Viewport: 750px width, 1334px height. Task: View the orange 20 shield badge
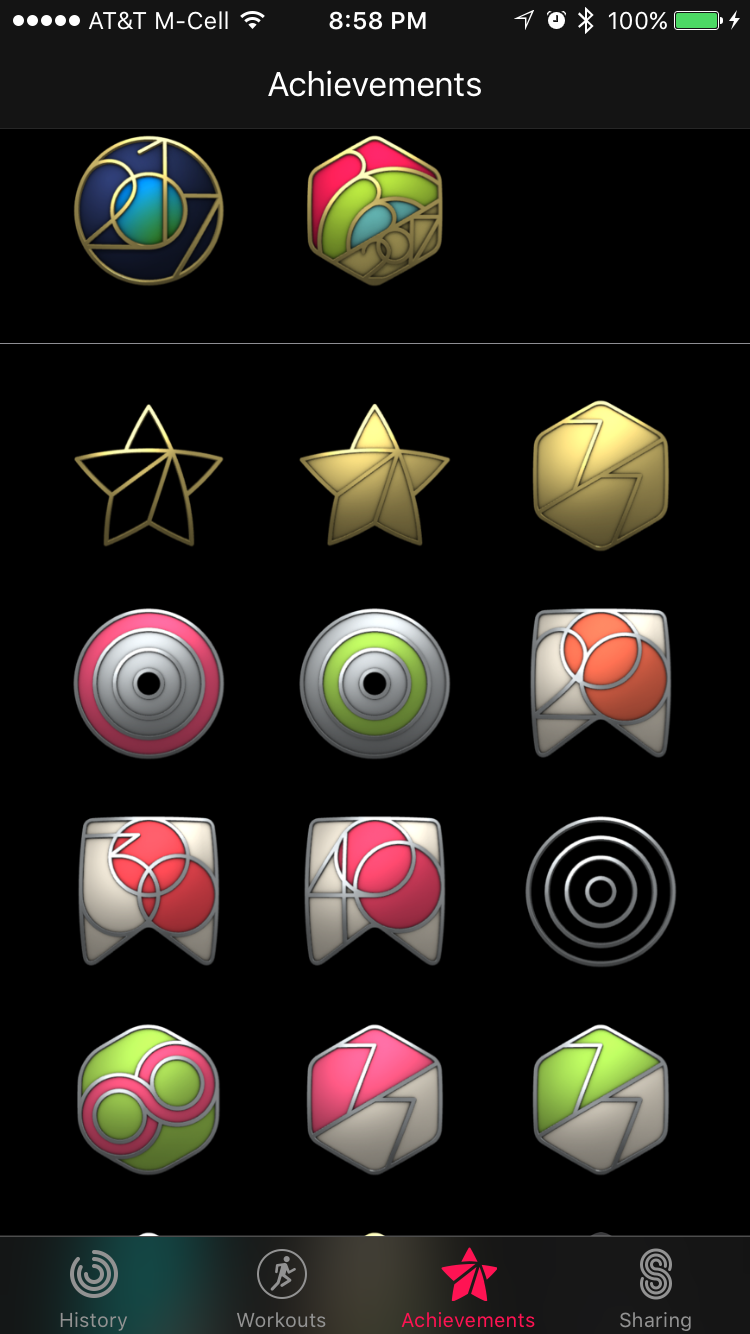click(600, 684)
